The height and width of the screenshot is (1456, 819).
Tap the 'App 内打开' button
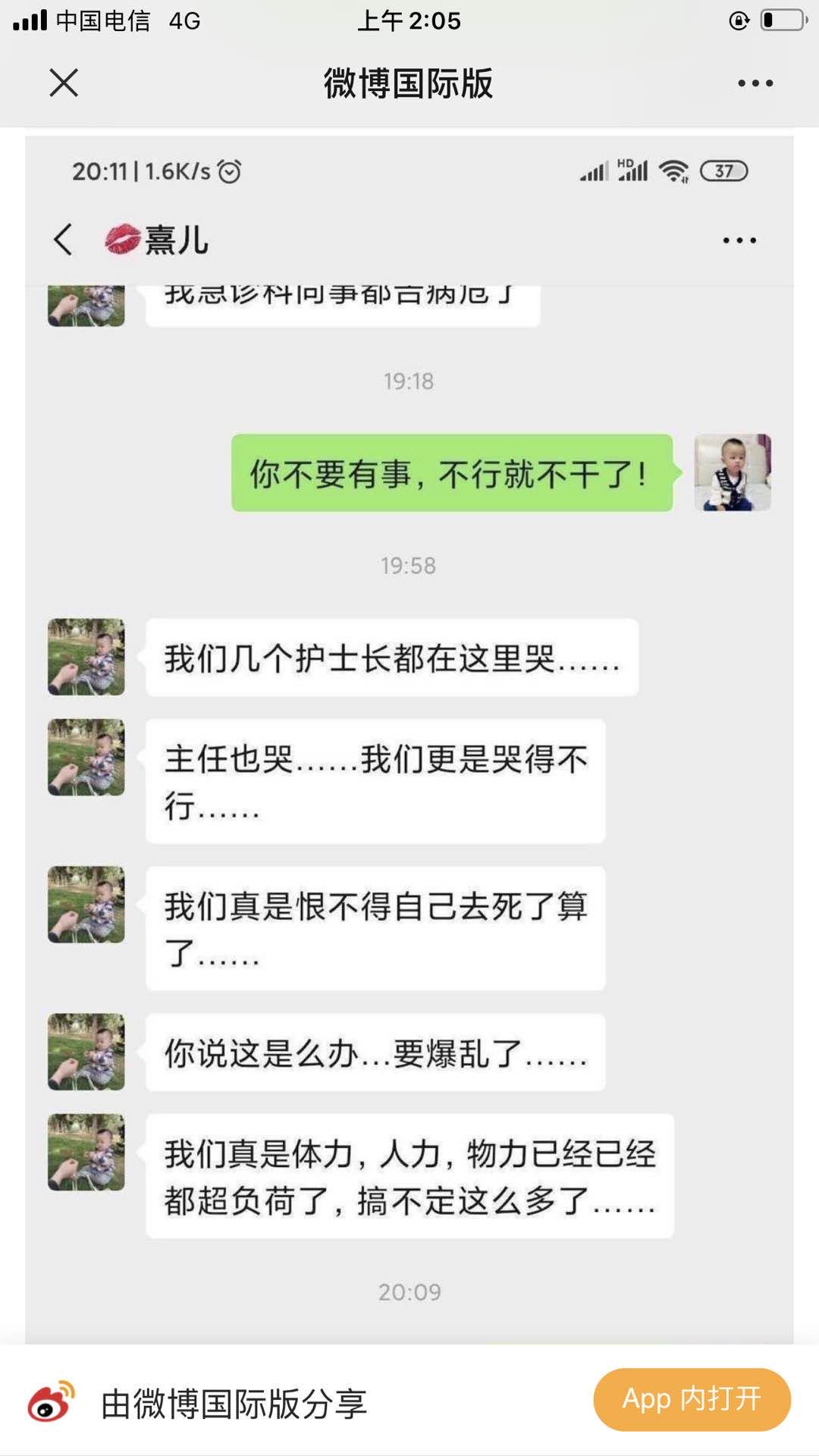692,1399
